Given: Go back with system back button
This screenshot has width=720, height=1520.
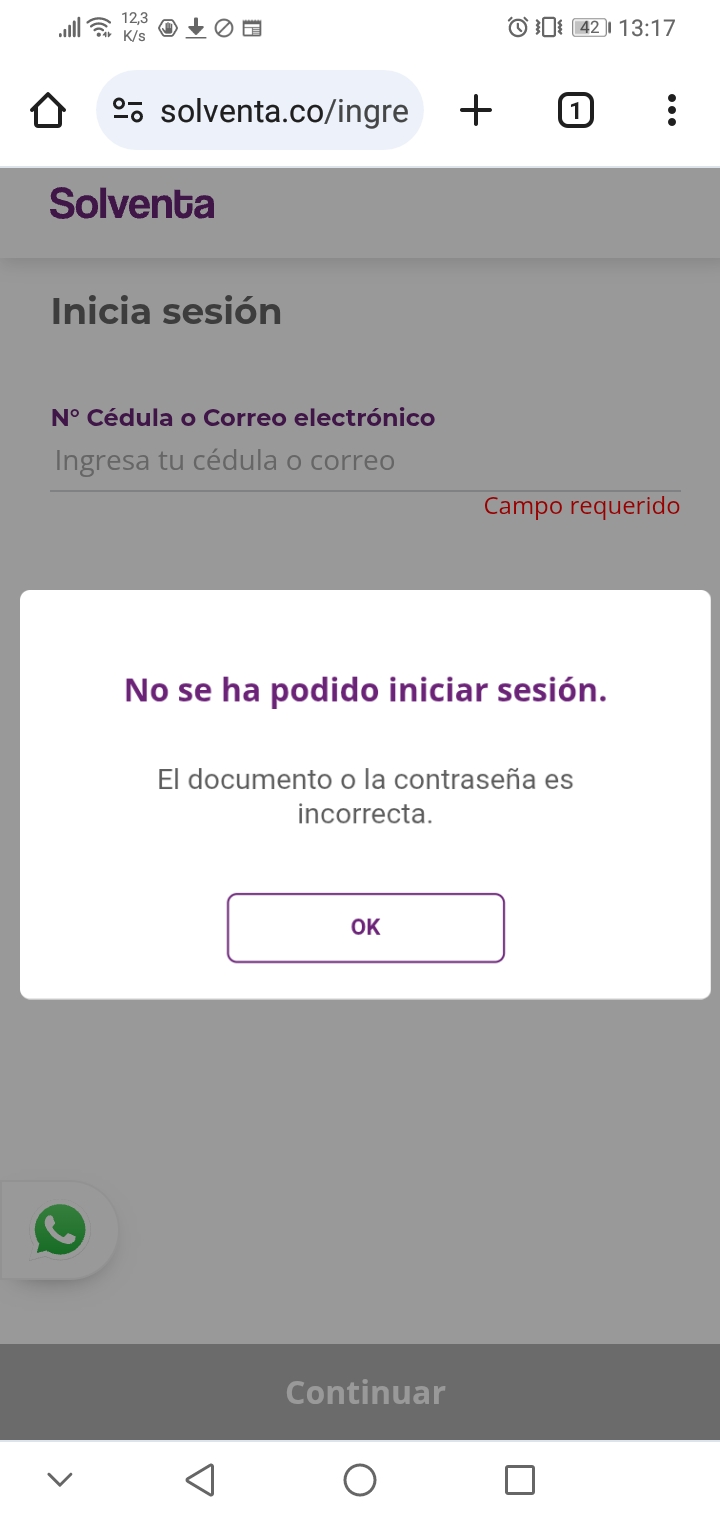Looking at the screenshot, I should [x=200, y=1479].
